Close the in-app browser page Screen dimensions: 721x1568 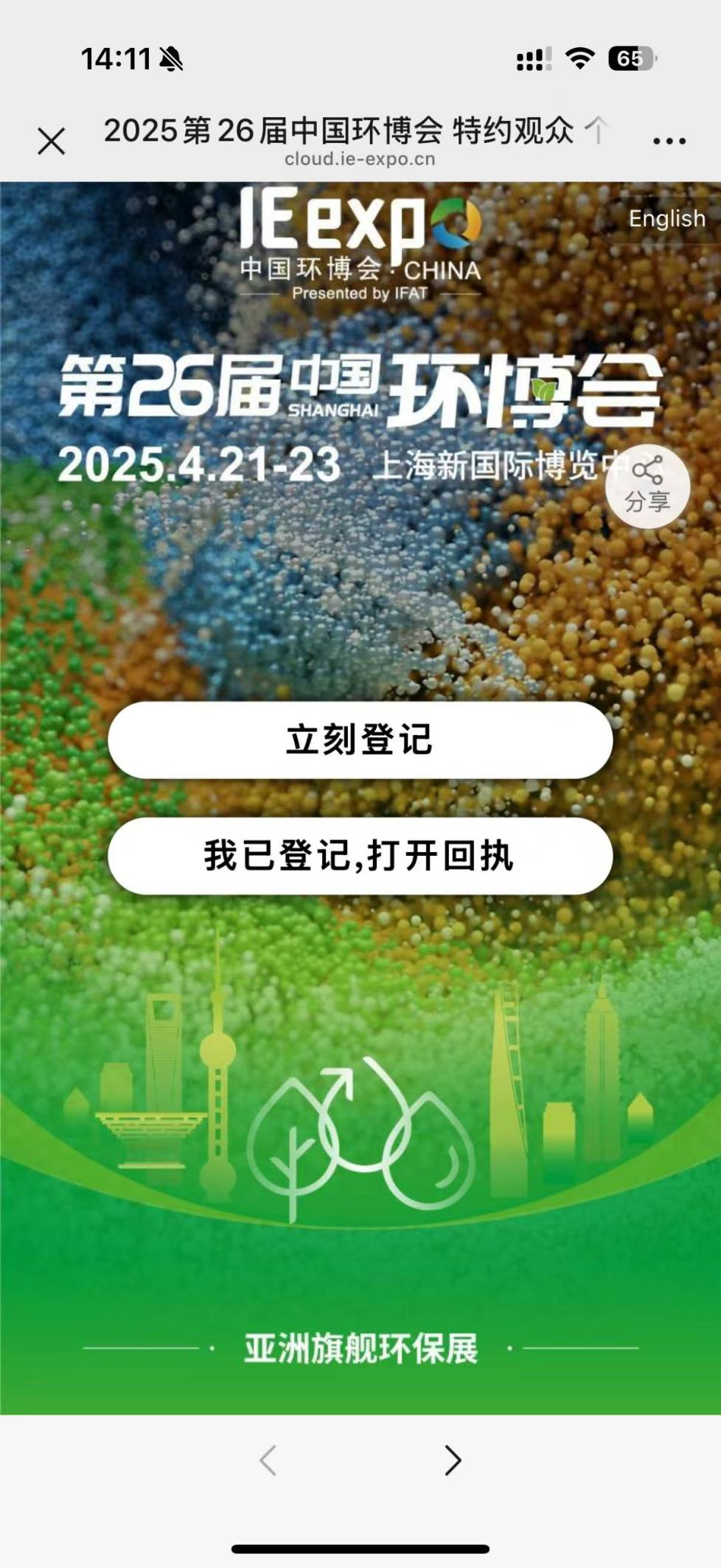point(51,141)
